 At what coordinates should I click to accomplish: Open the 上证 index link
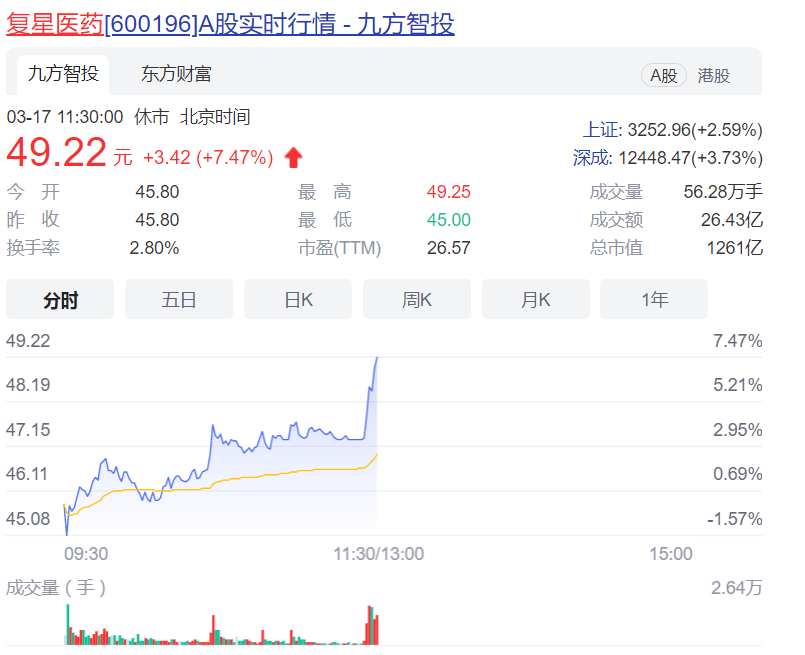tap(602, 129)
